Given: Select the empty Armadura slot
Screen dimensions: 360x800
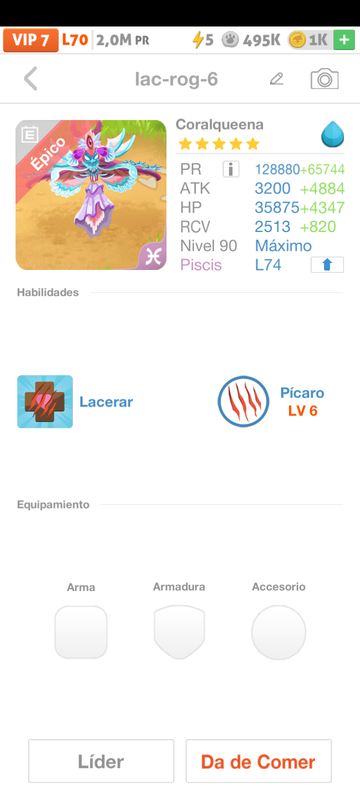Looking at the screenshot, I should point(179,632).
